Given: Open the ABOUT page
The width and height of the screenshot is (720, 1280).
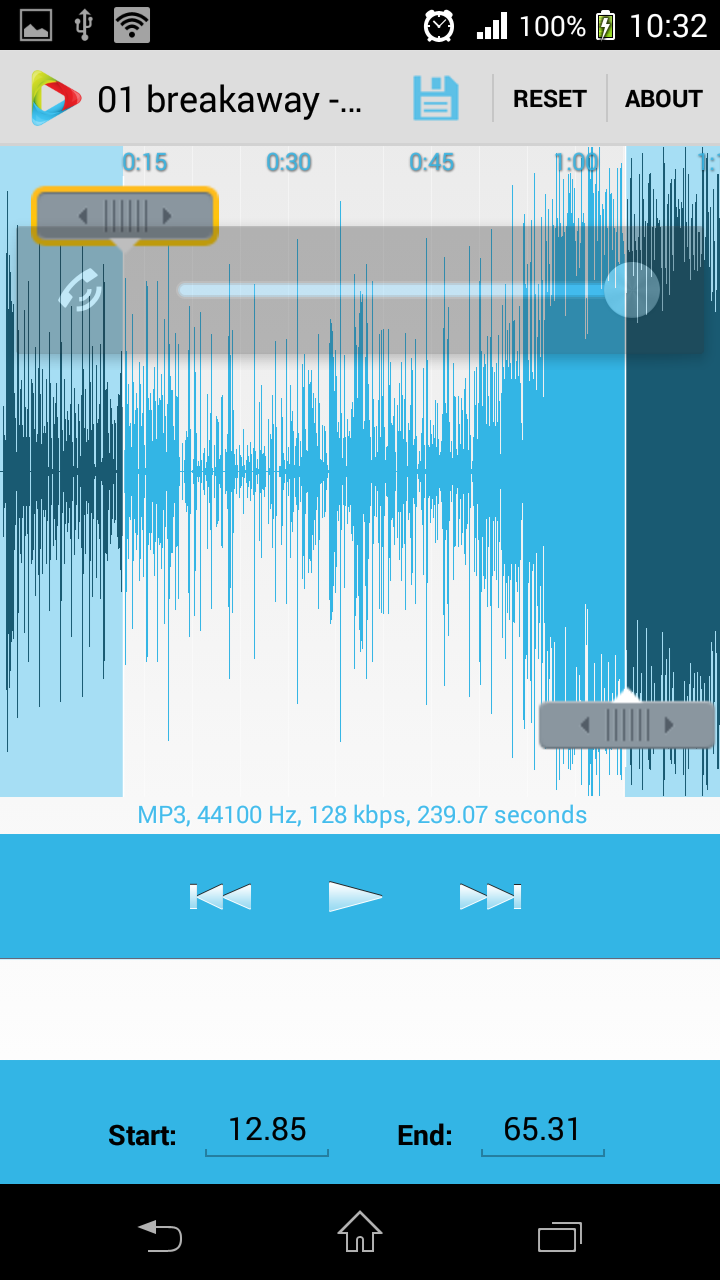Looking at the screenshot, I should [x=663, y=99].
